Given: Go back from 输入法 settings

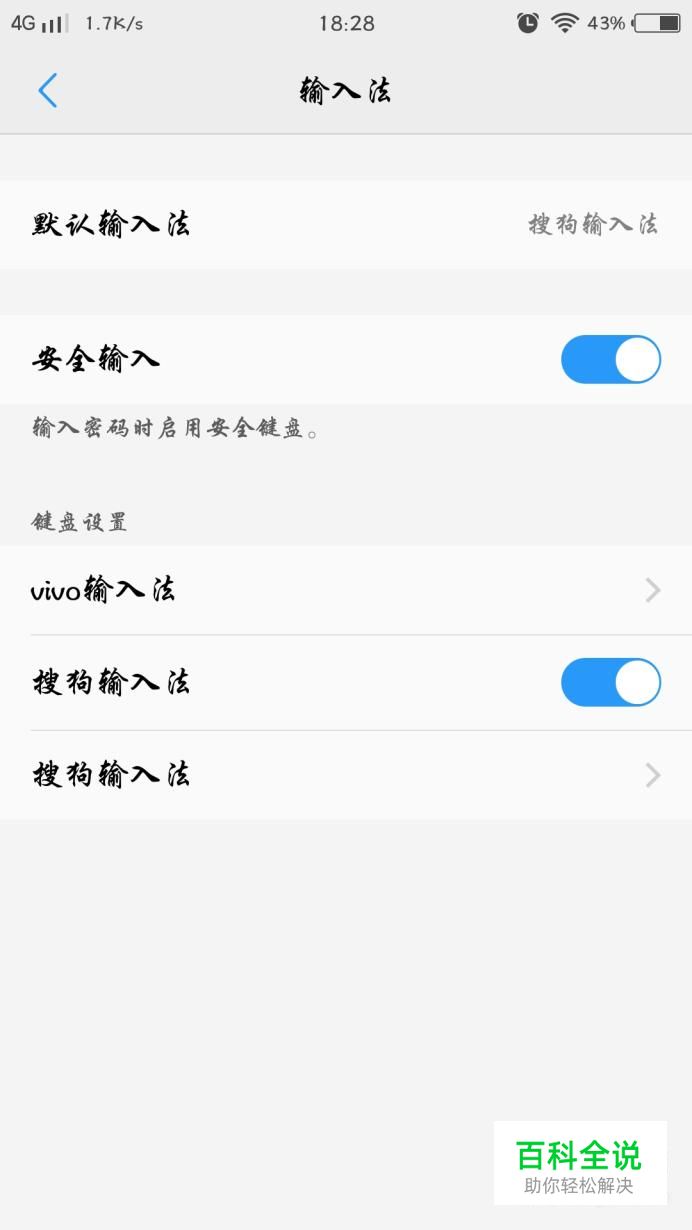Looking at the screenshot, I should (47, 91).
